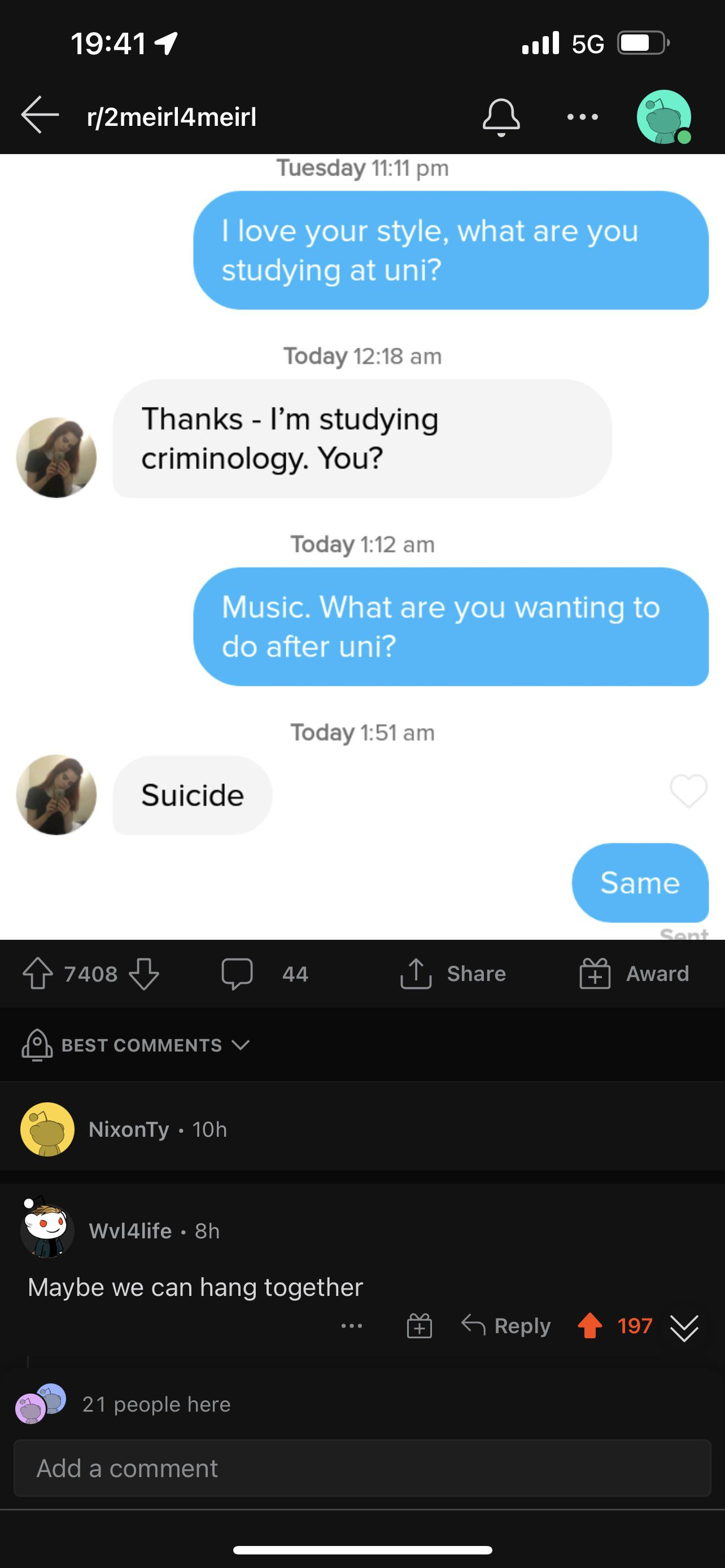The height and width of the screenshot is (1568, 725).
Task: Open options menu on Wvl4life's comment
Action: click(x=352, y=1325)
